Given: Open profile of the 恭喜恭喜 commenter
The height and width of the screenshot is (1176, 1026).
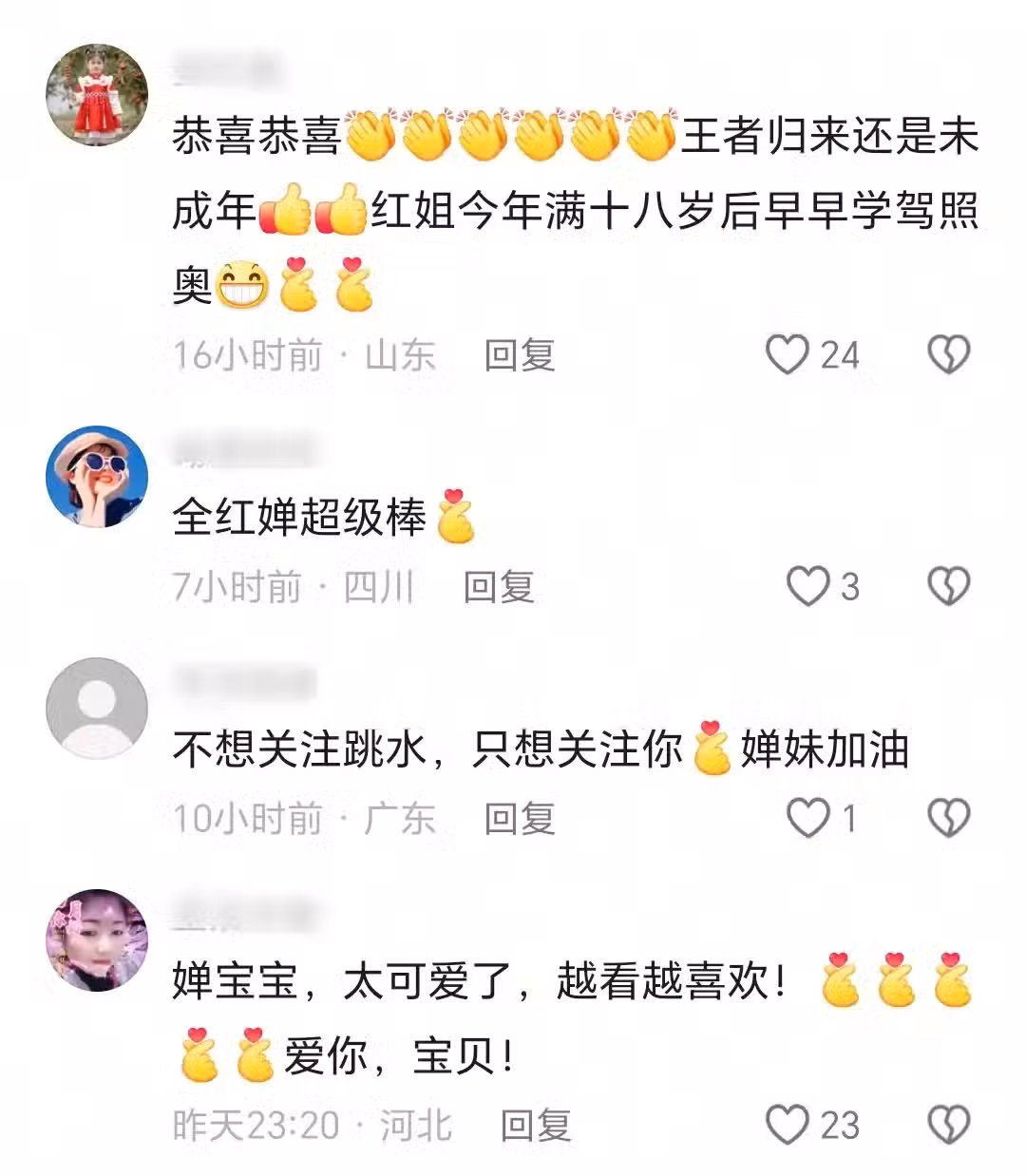Looking at the screenshot, I should 97,95.
